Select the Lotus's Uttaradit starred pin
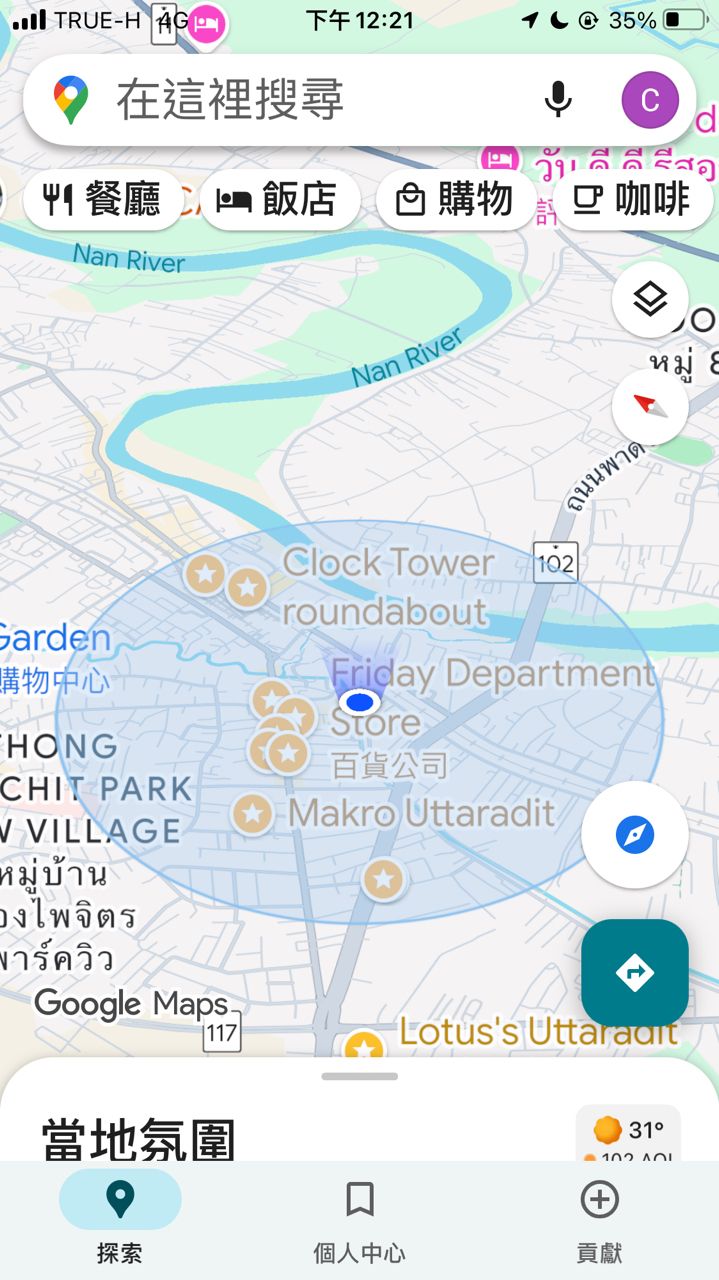 364,1048
